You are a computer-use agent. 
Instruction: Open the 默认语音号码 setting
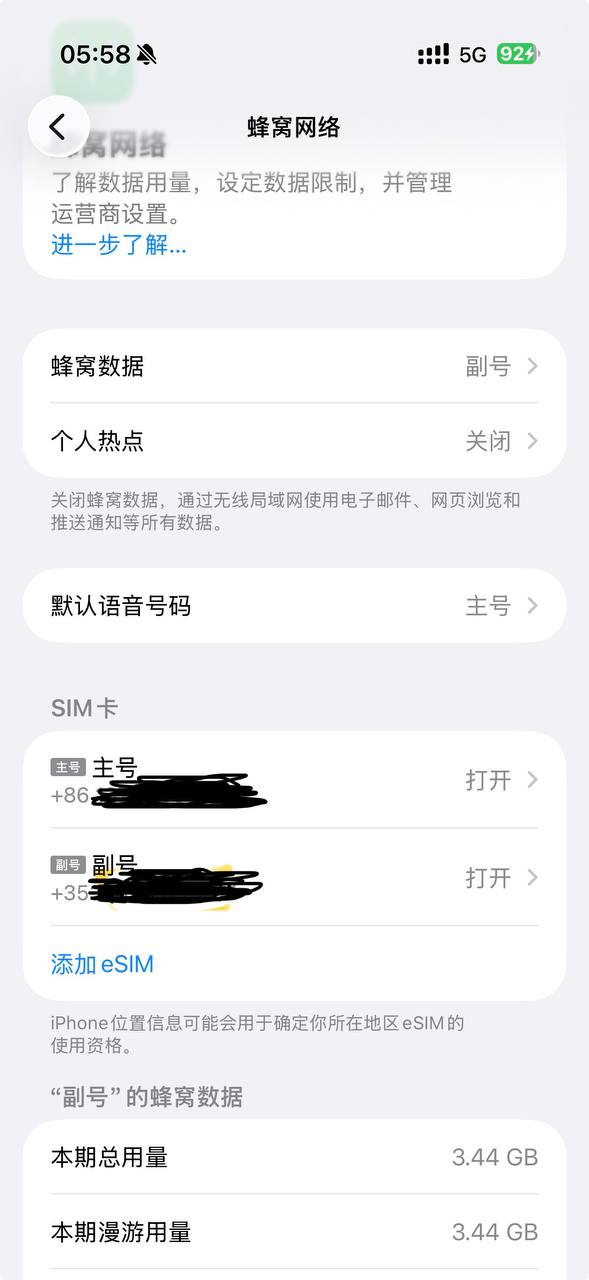click(x=294, y=606)
